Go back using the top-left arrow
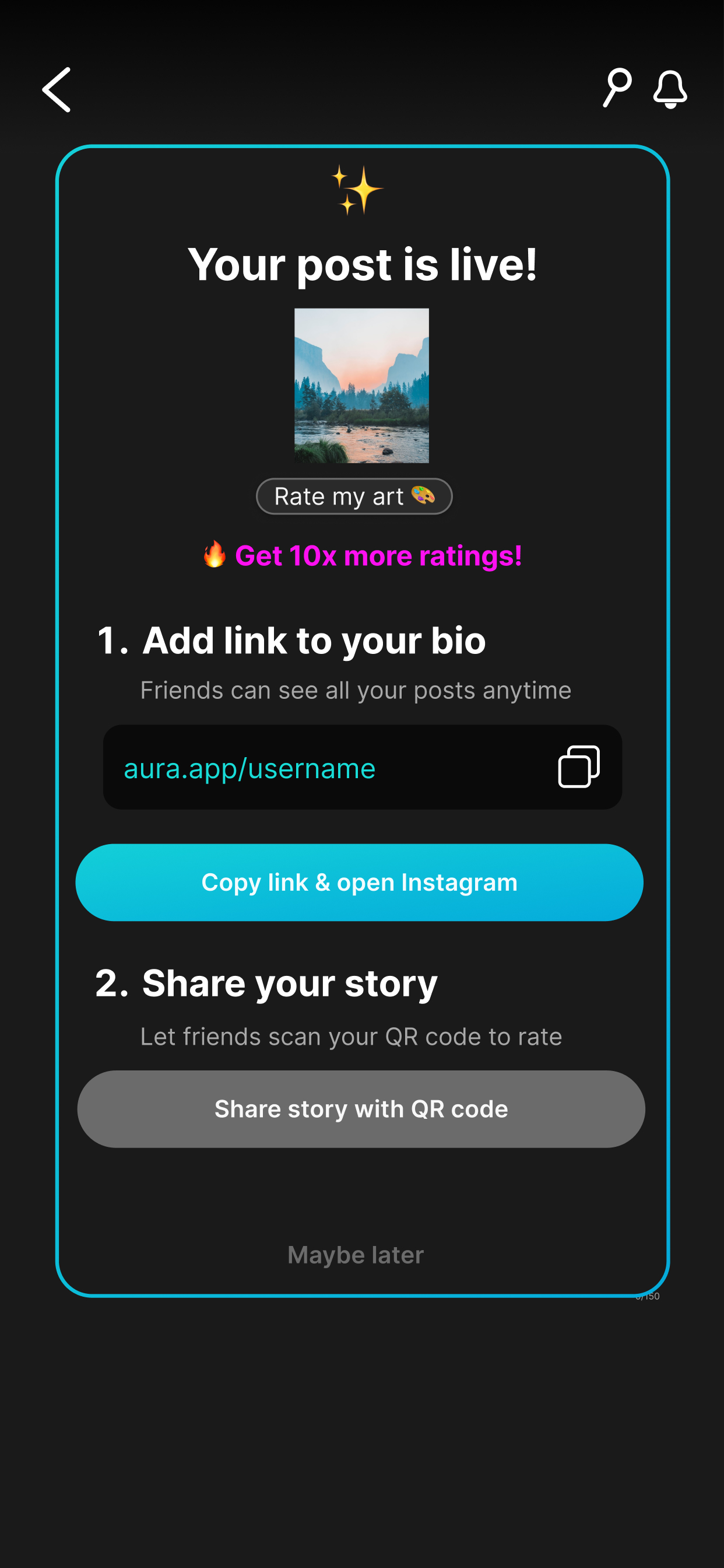The height and width of the screenshot is (1568, 724). coord(57,90)
